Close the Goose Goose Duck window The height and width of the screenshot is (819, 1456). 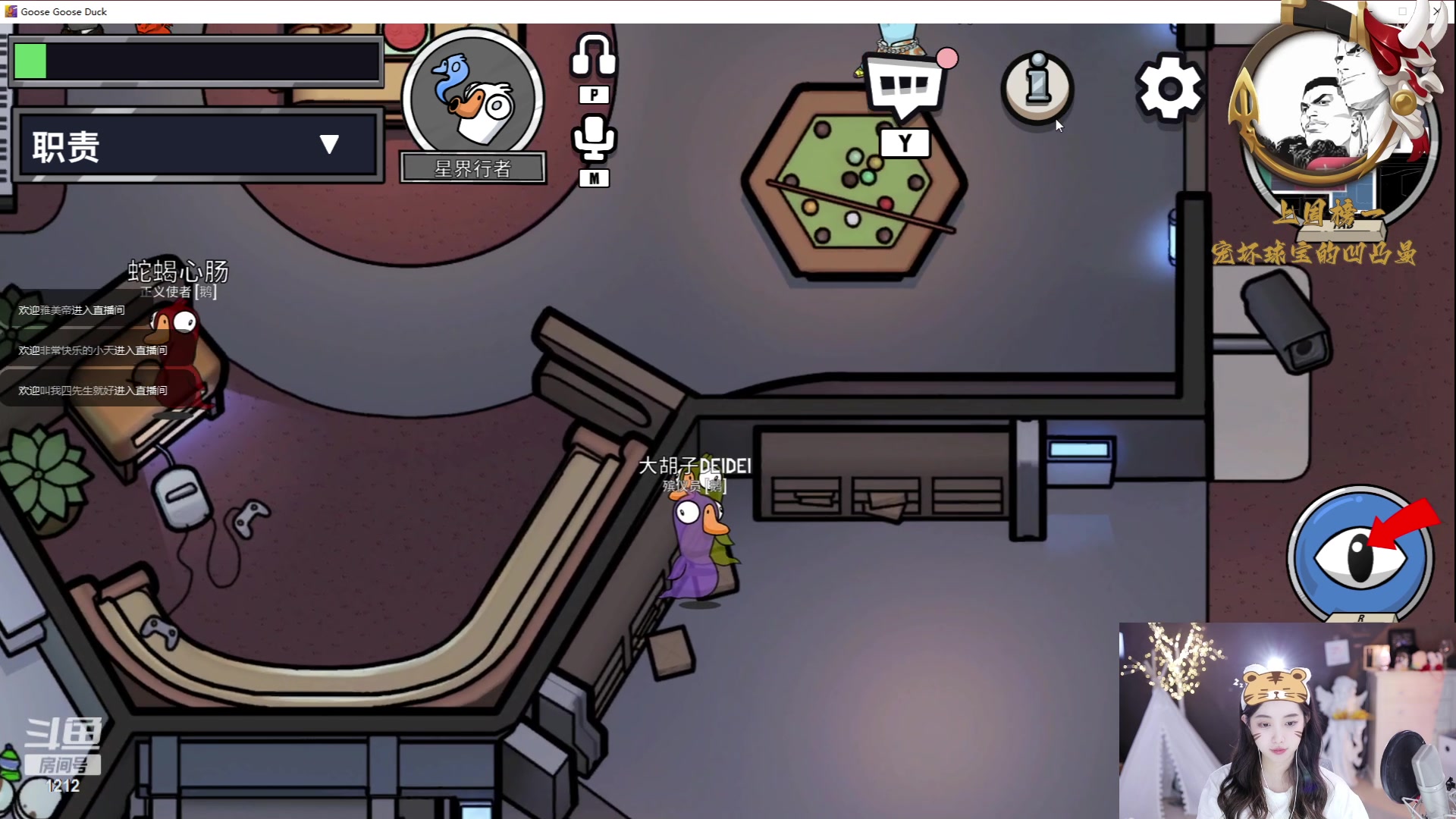[x=1436, y=11]
